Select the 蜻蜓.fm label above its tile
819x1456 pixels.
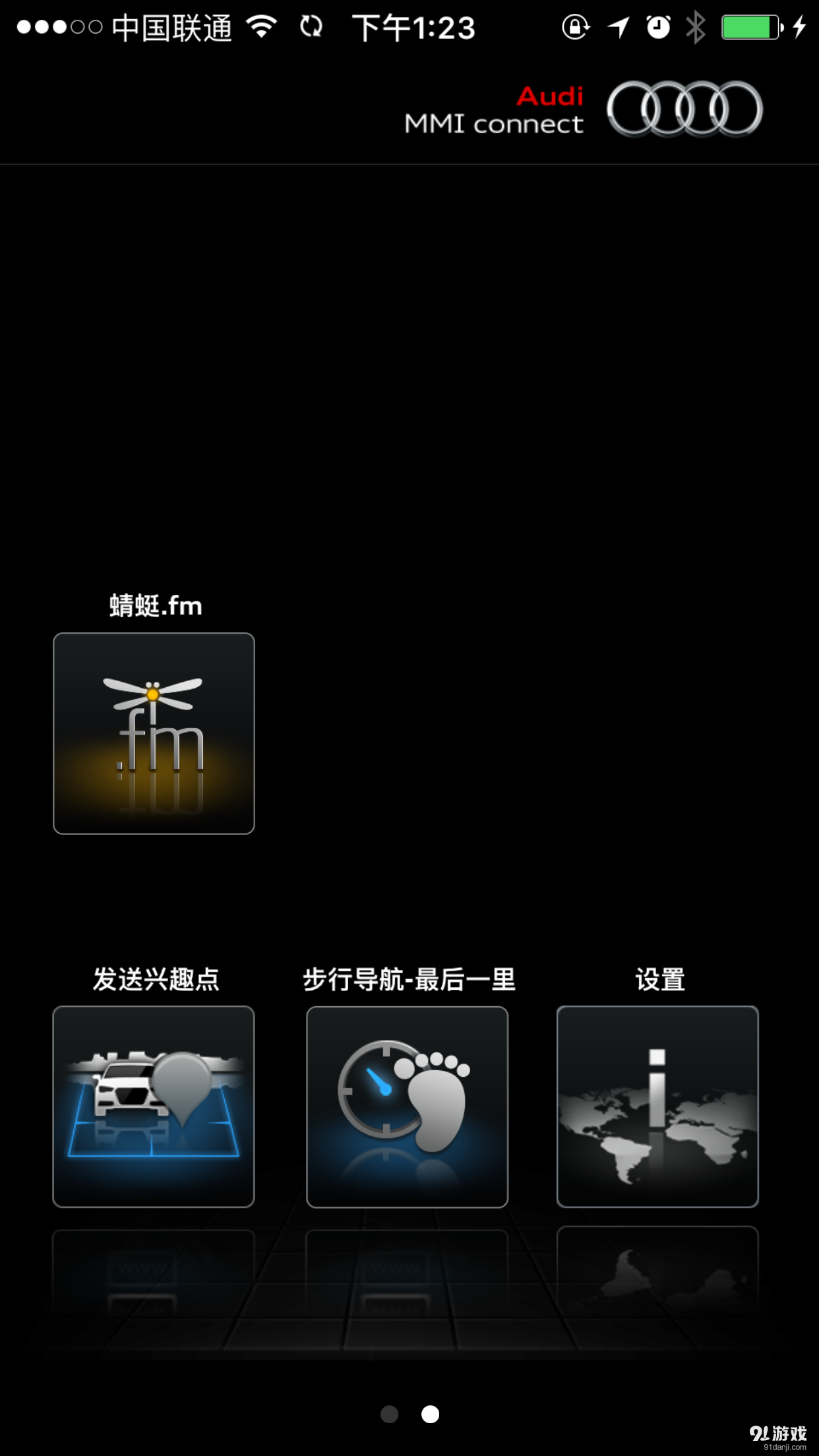(x=154, y=605)
